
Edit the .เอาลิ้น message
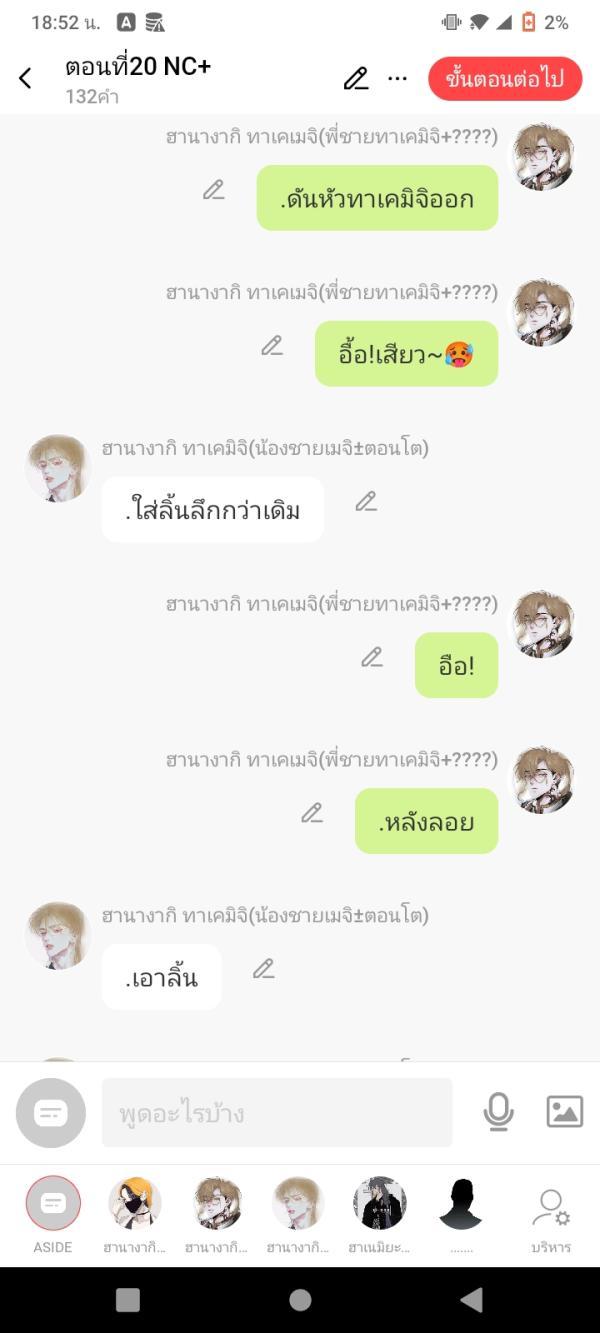click(x=263, y=968)
